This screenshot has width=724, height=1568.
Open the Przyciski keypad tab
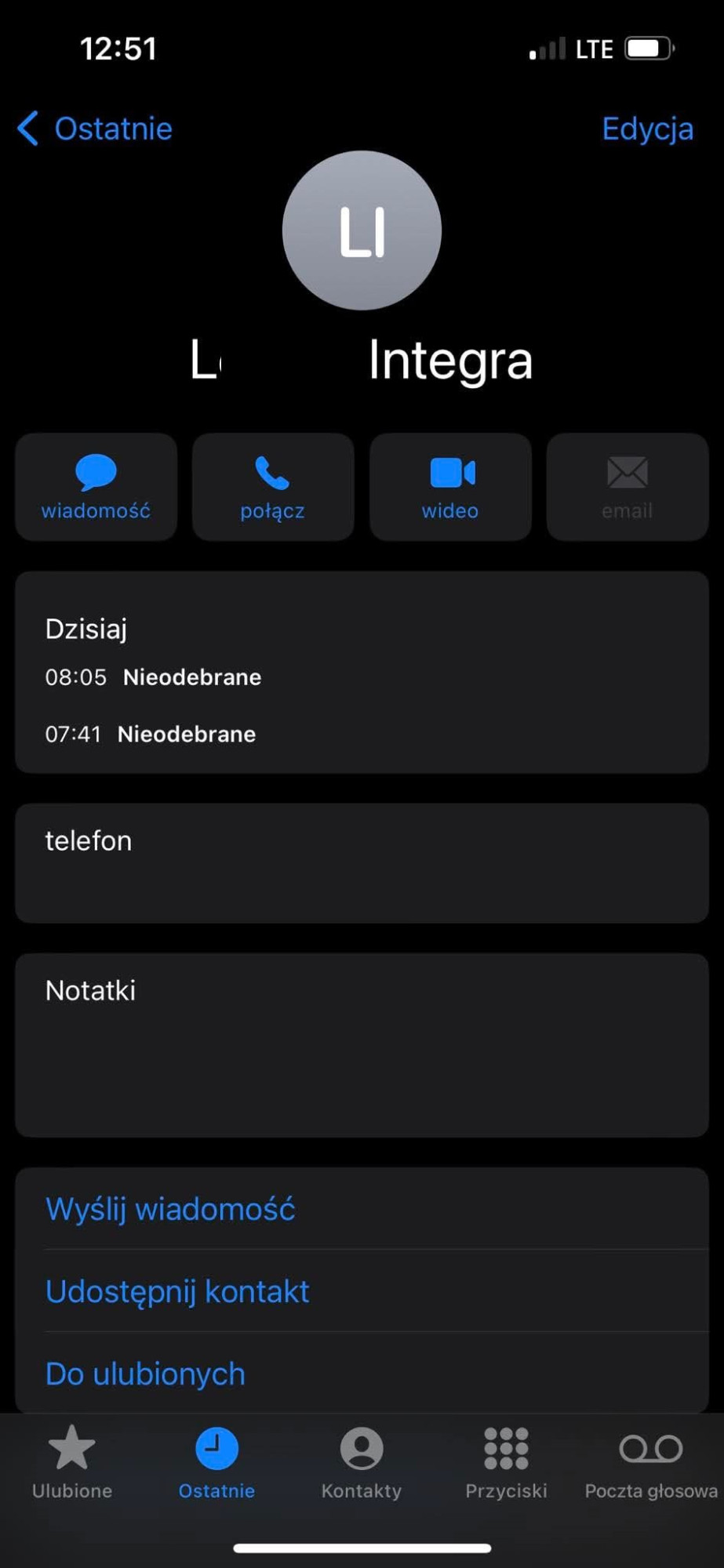[x=506, y=1462]
